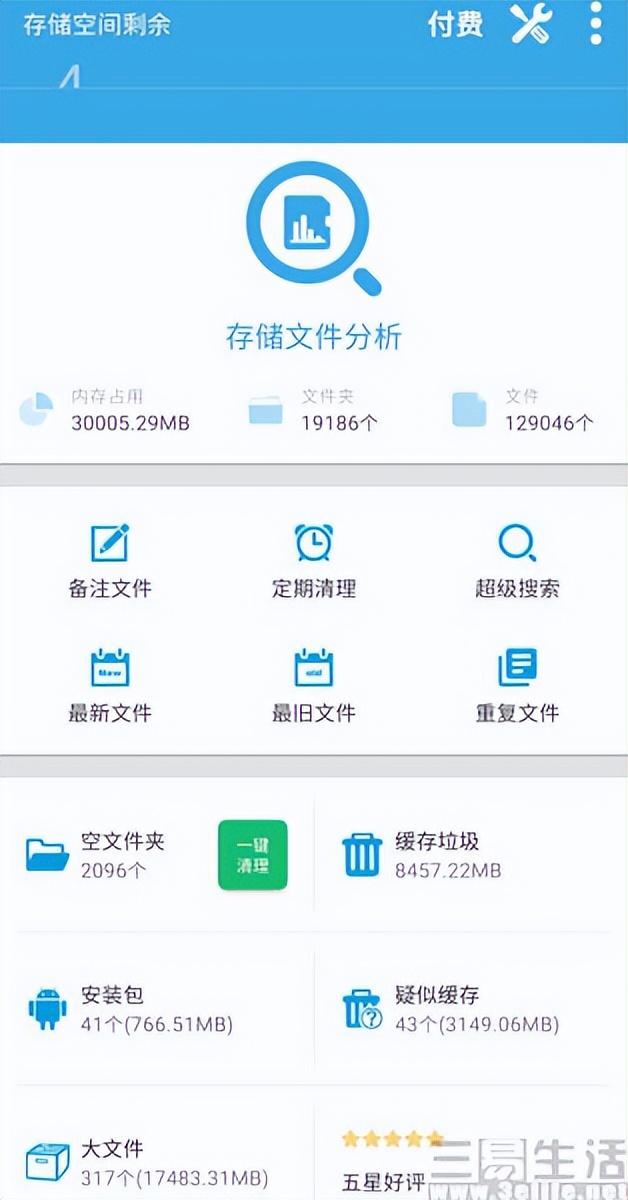Open 疑似缓存 suspected cache
The image size is (628, 1200).
pos(450,1009)
